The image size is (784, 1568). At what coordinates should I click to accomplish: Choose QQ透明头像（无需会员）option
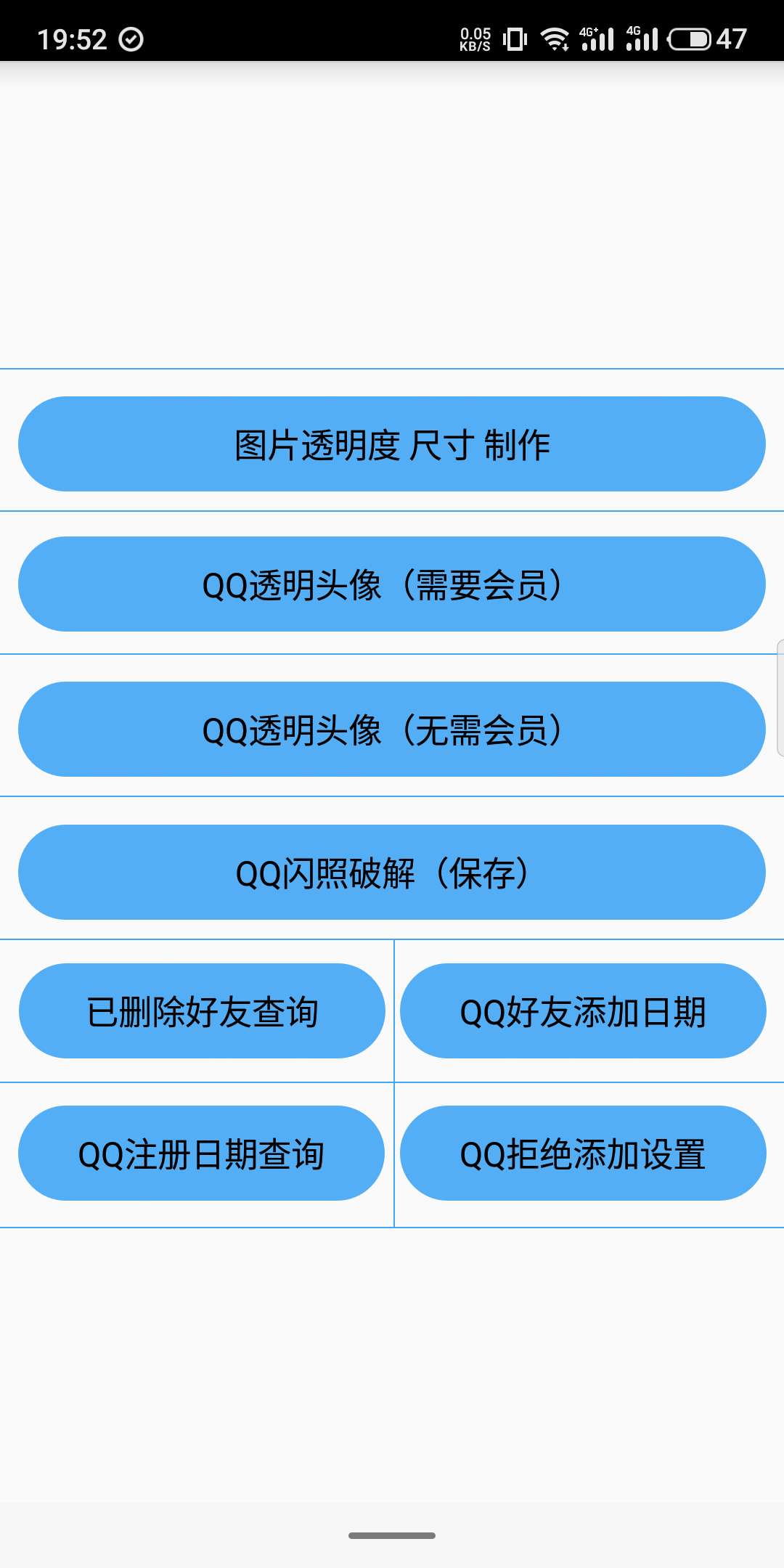392,729
